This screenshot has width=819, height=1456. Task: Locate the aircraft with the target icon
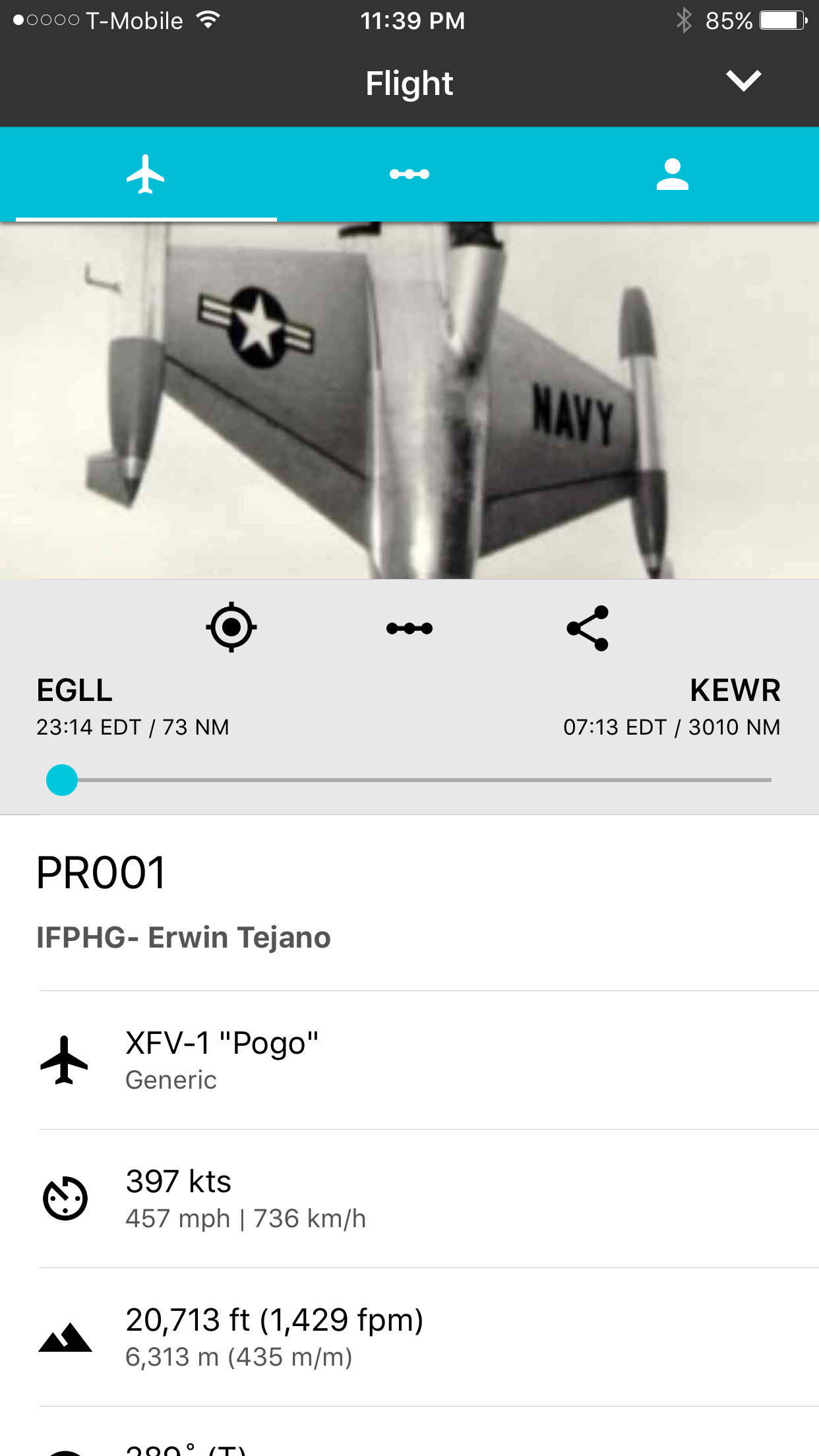tap(231, 627)
